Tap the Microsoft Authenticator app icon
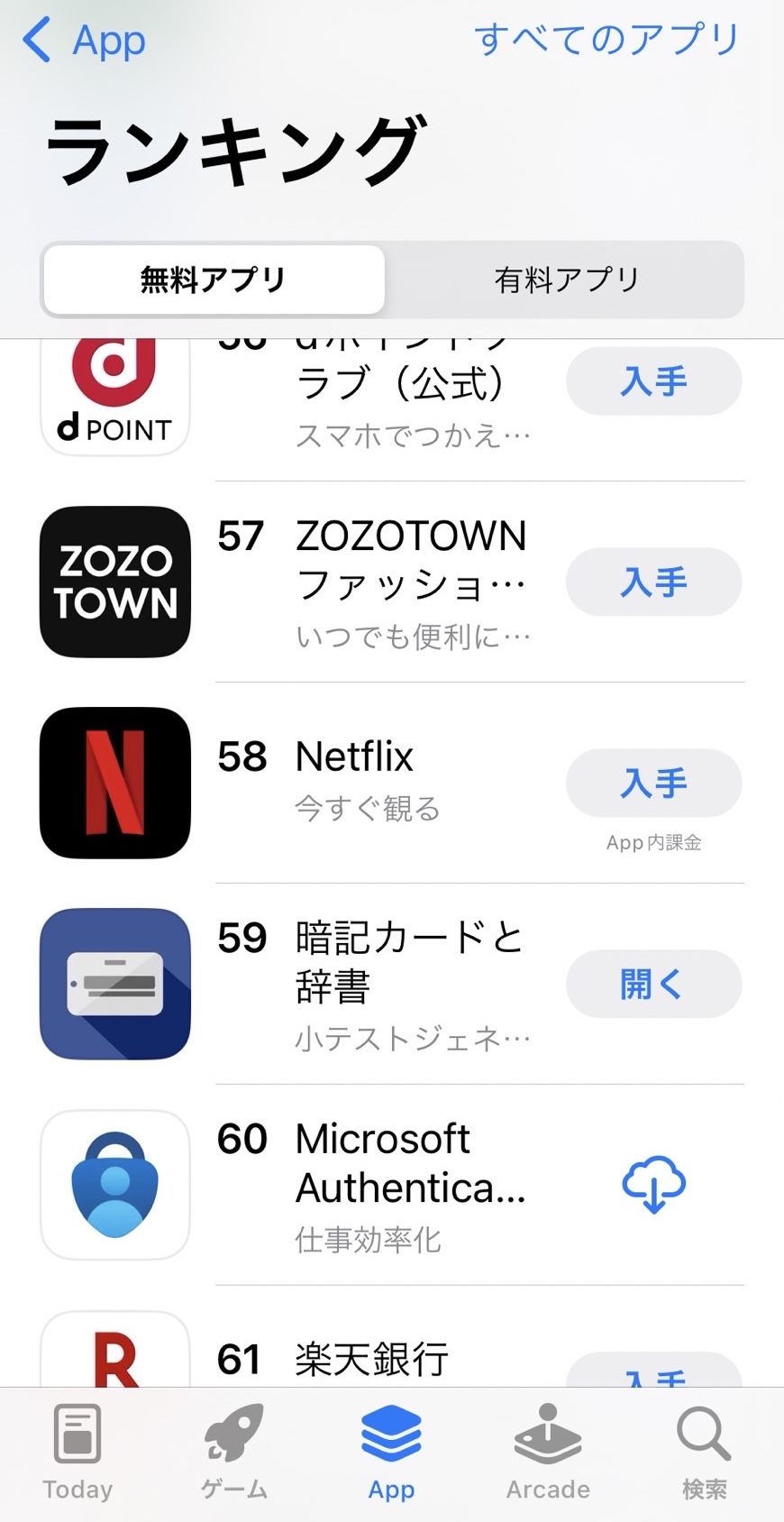784x1522 pixels. tap(114, 1184)
